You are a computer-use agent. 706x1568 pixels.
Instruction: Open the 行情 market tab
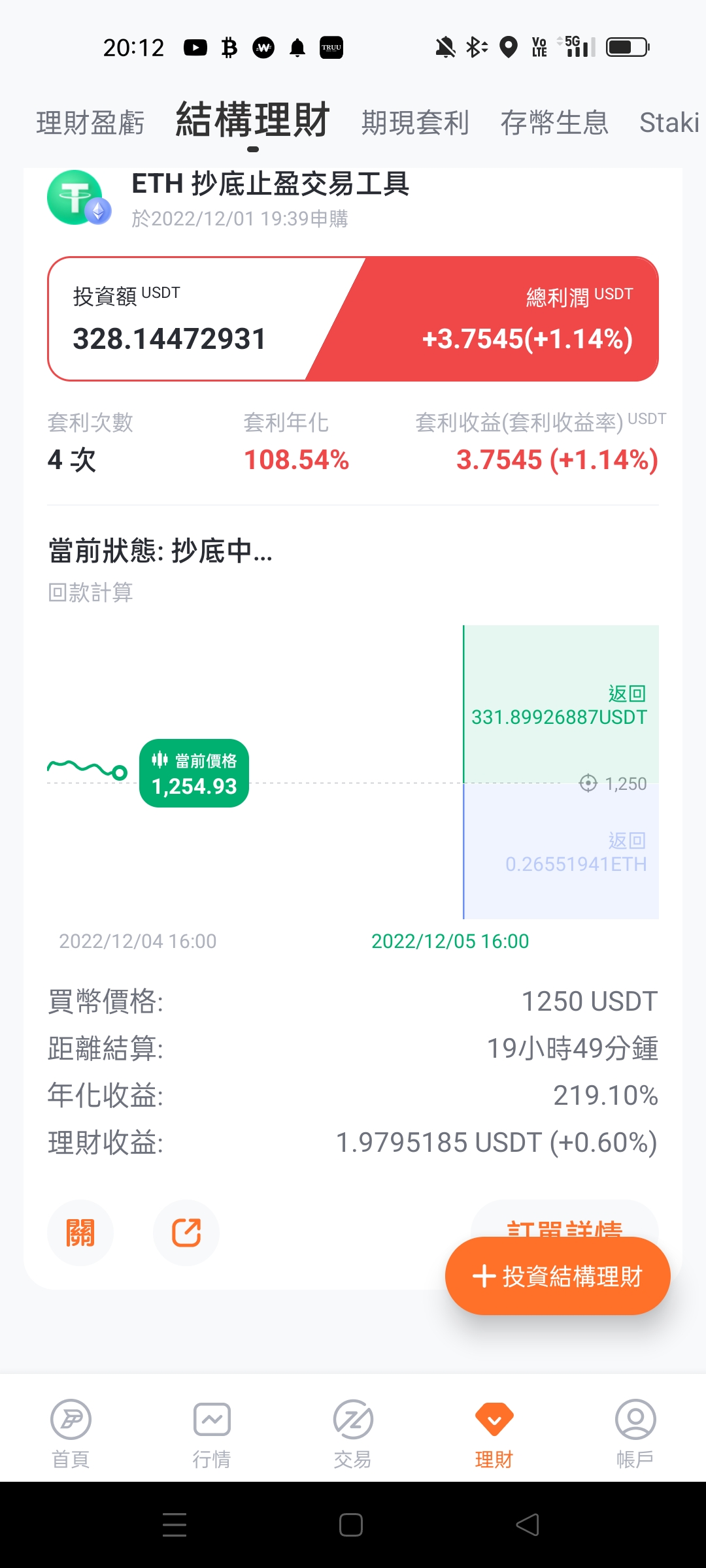(212, 1433)
